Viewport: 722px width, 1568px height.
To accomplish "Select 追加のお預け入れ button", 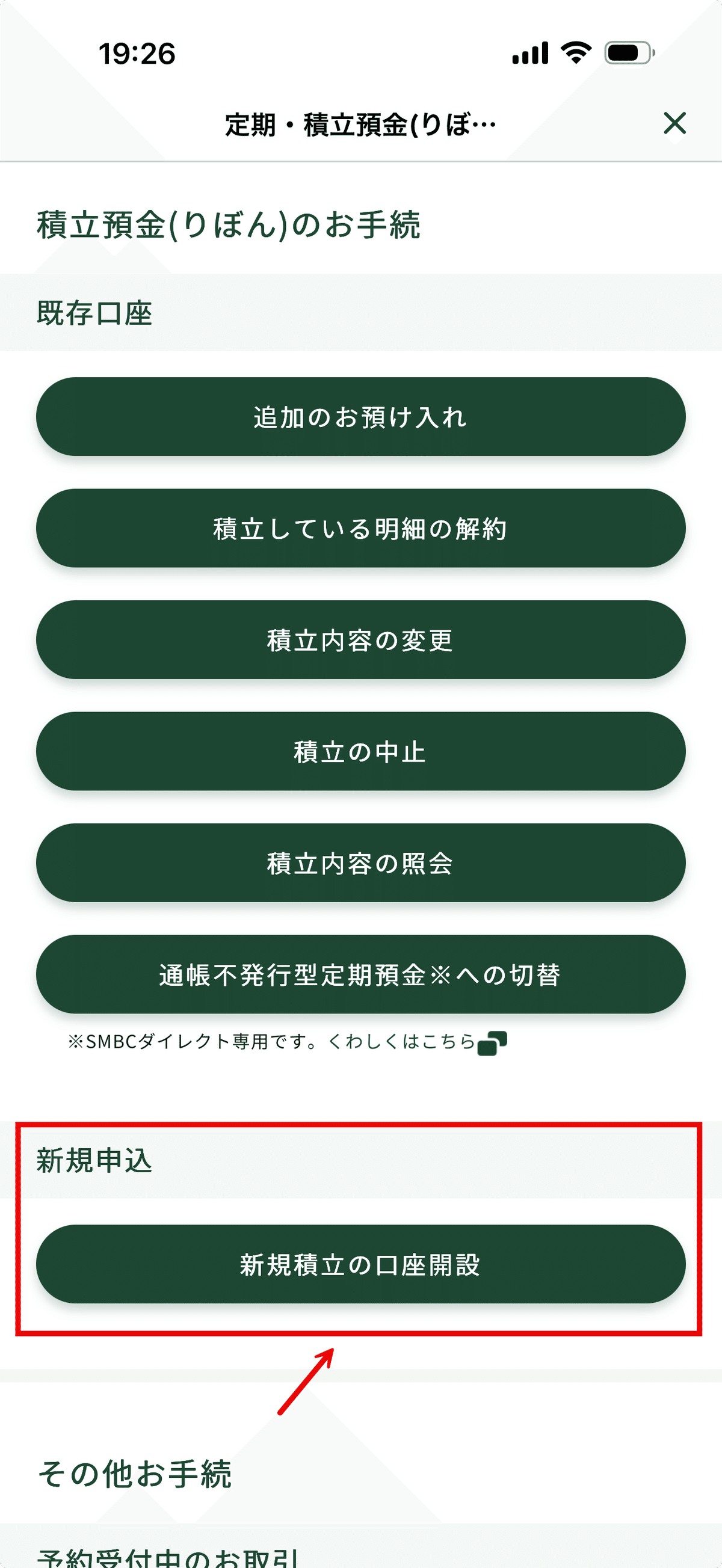I will pyautogui.click(x=361, y=417).
